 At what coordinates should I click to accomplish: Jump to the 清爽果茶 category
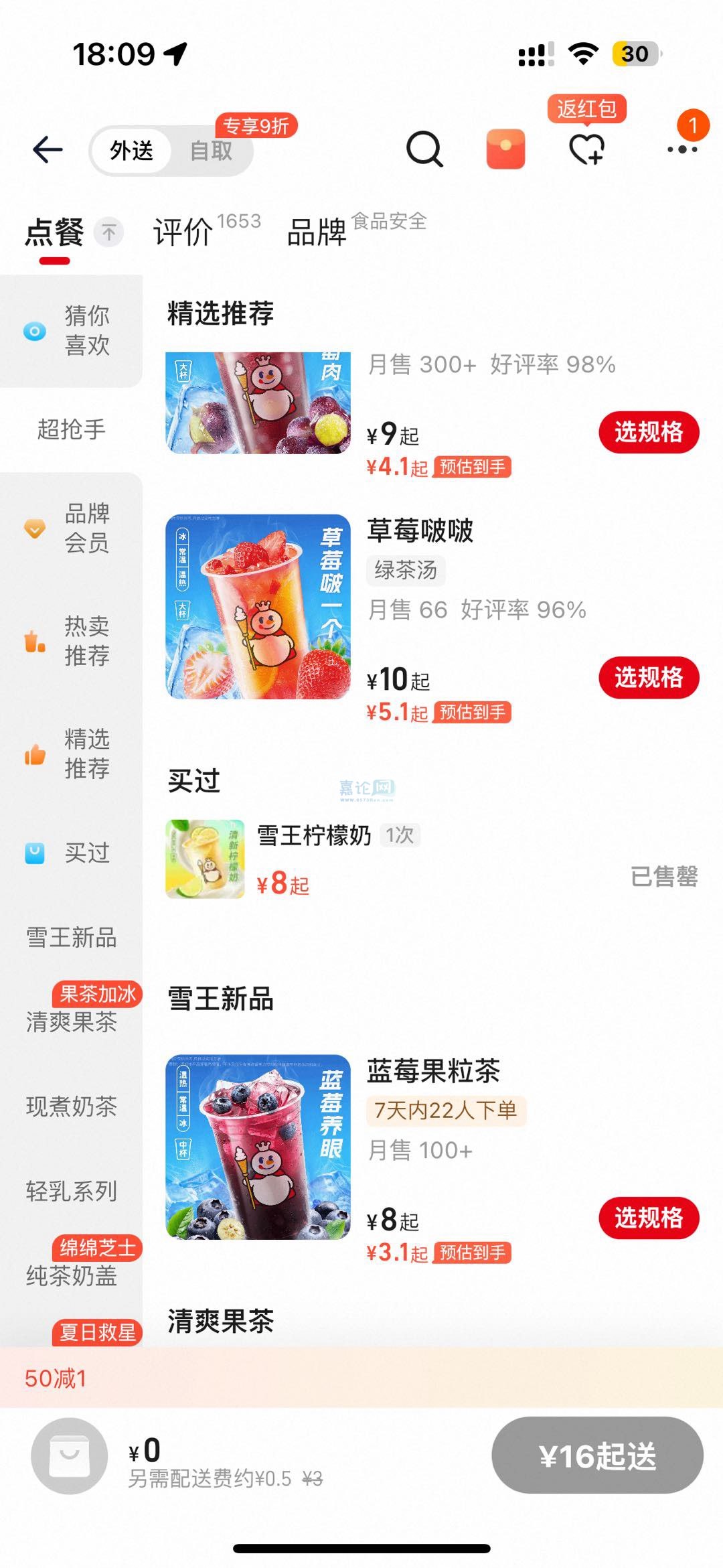click(x=71, y=1021)
